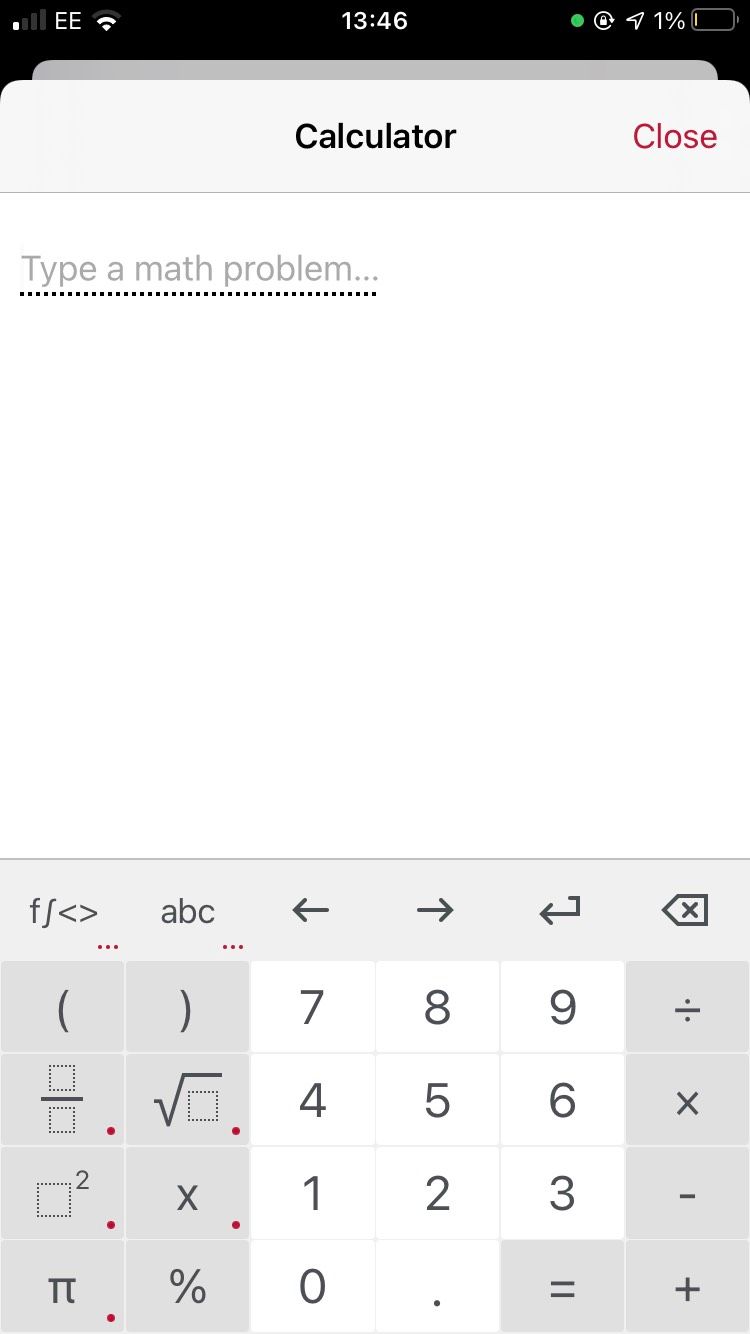Insert a fraction template
This screenshot has width=750, height=1334.
[62, 1100]
